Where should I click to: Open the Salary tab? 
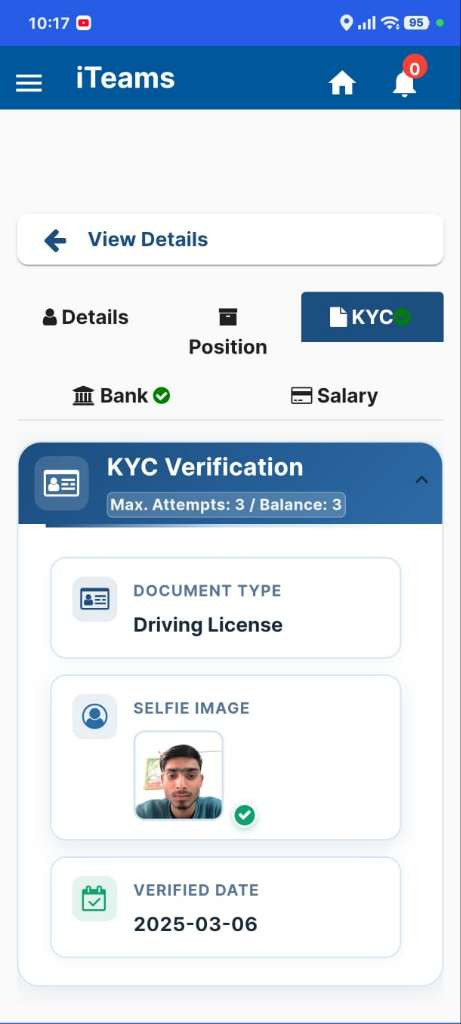334,396
